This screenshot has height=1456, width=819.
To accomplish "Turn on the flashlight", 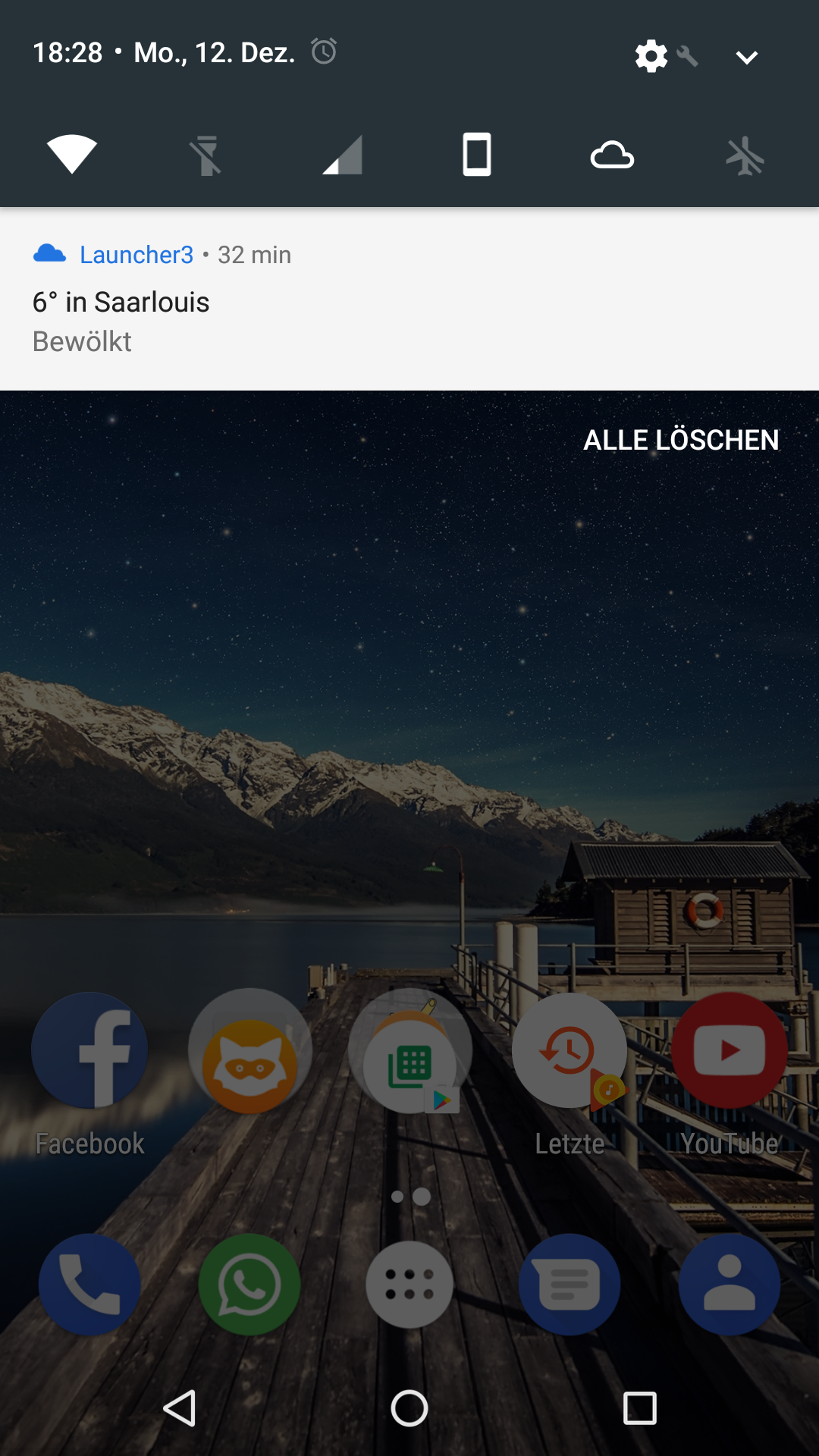I will click(206, 155).
